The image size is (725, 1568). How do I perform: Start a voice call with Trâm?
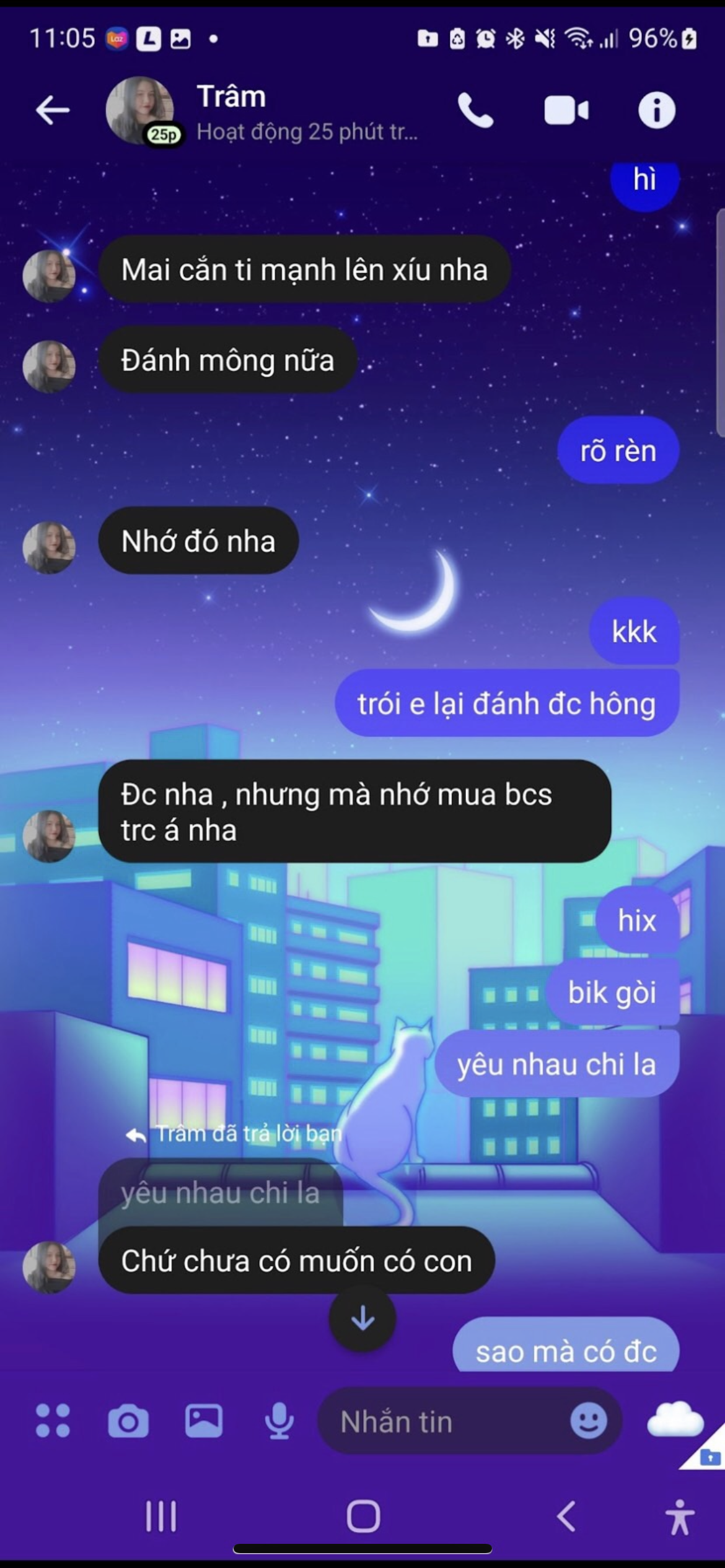click(475, 111)
